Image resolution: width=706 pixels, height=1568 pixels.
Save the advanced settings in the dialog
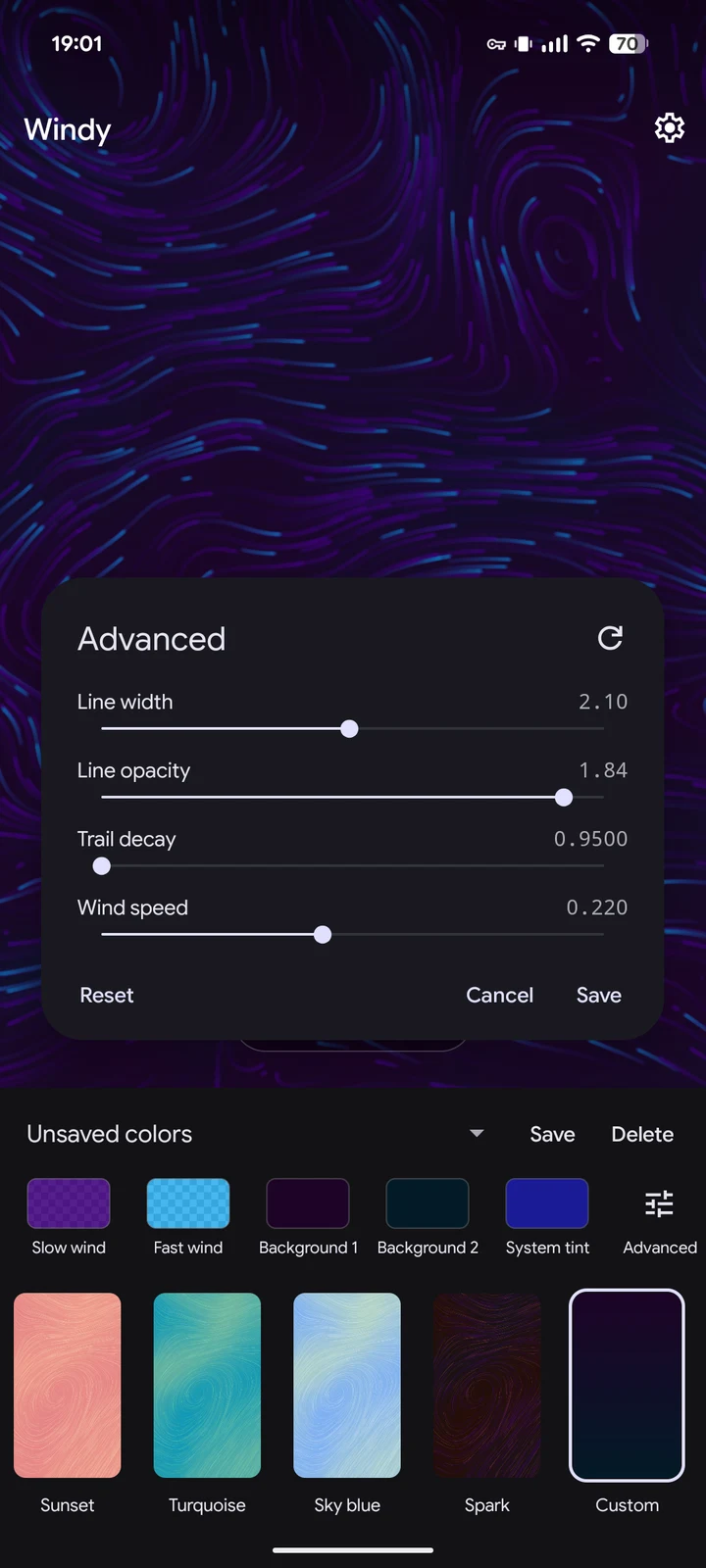[x=599, y=995]
